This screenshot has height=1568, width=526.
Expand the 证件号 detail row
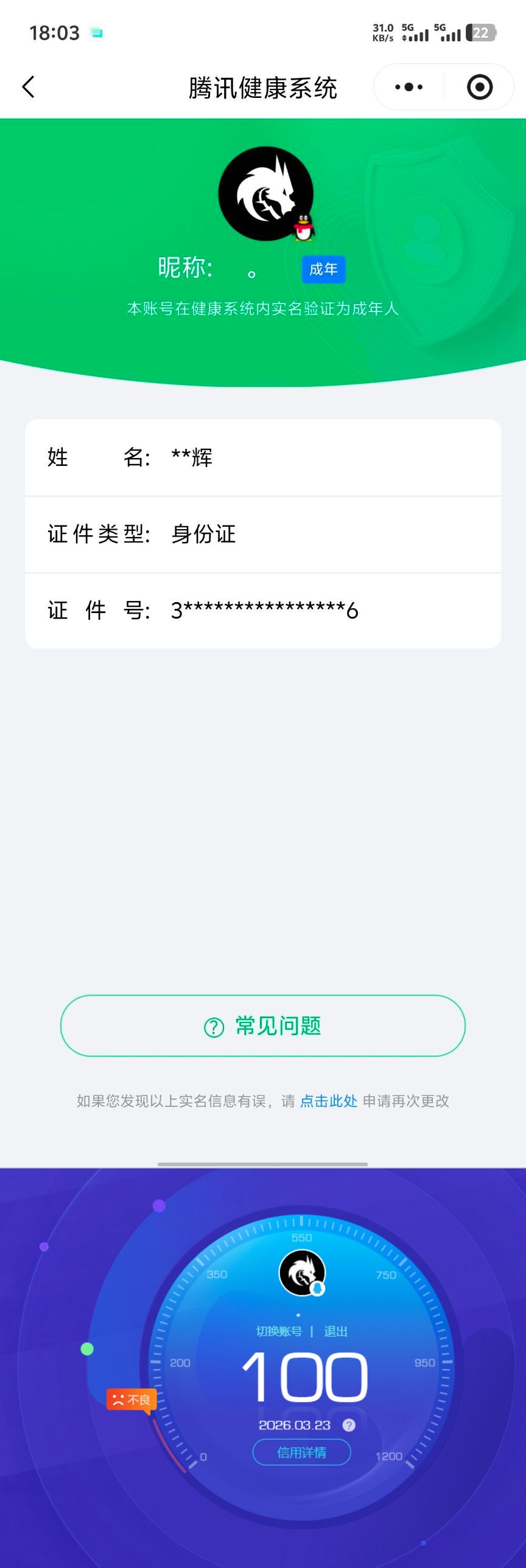click(262, 609)
